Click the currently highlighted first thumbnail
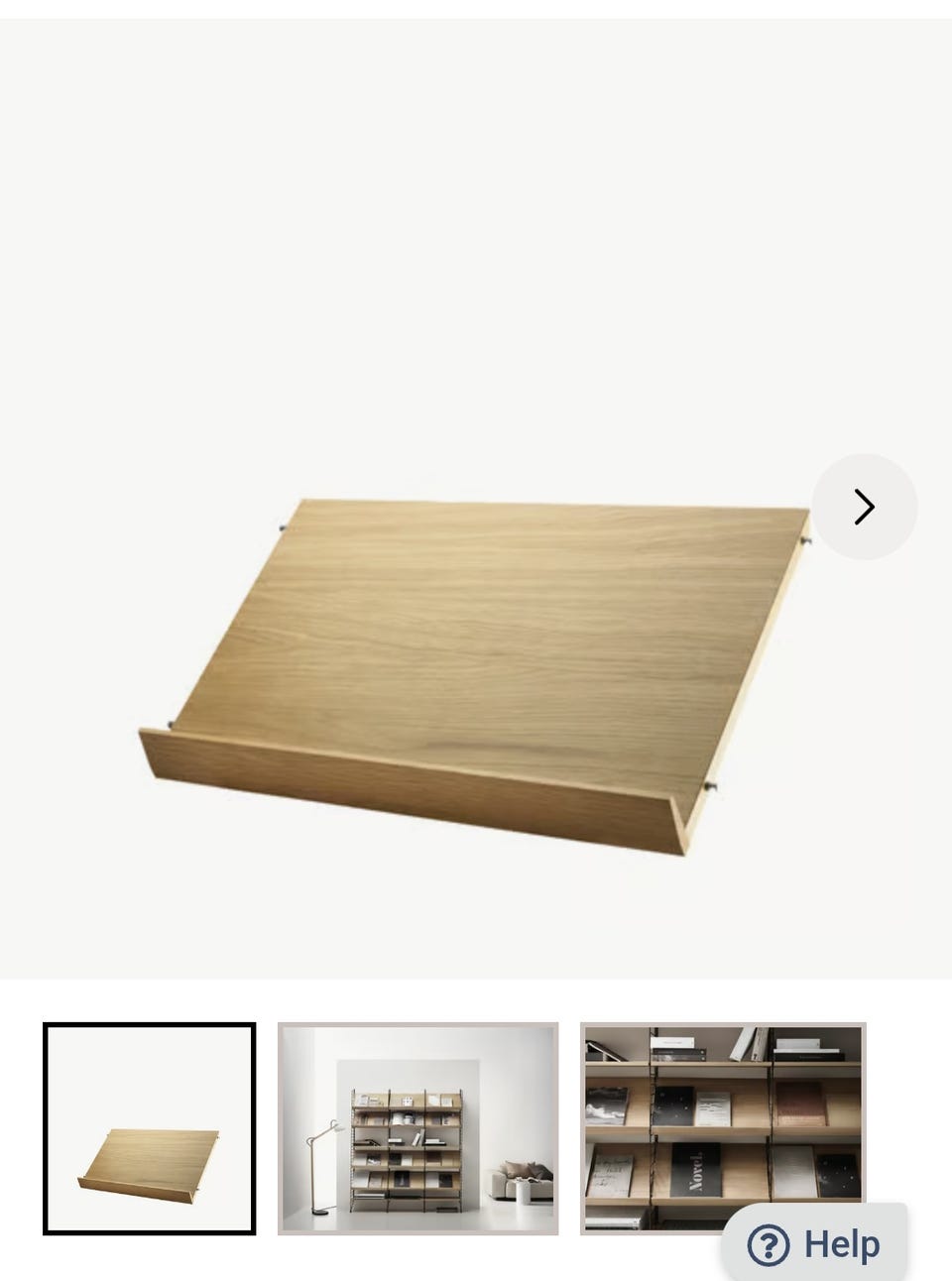 tap(149, 1130)
